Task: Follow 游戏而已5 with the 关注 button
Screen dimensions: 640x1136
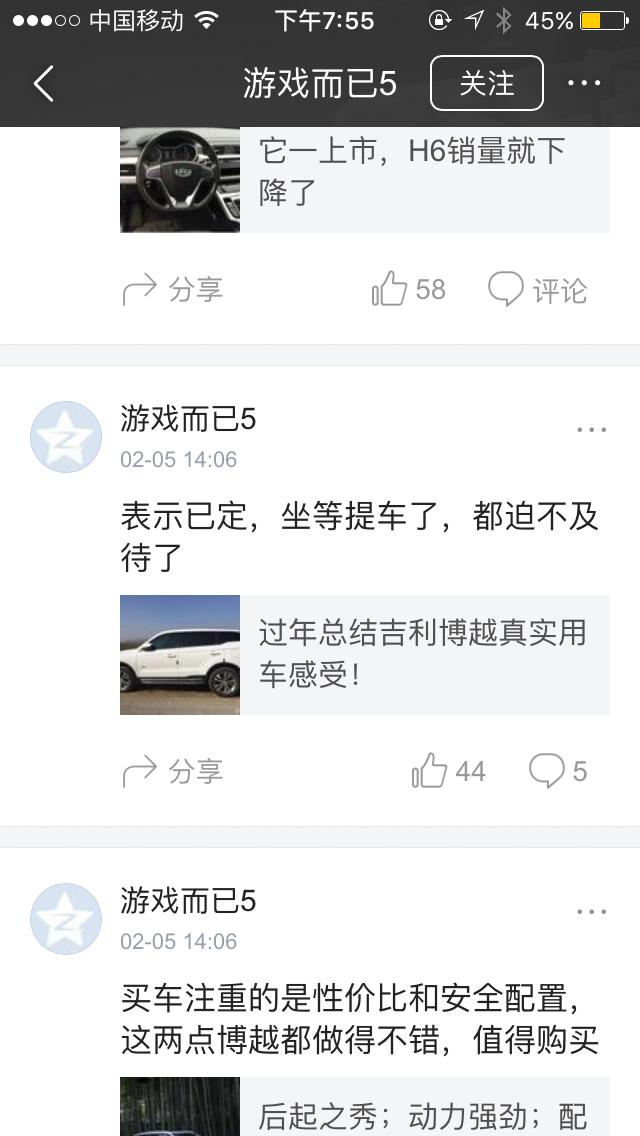Action: pos(486,83)
